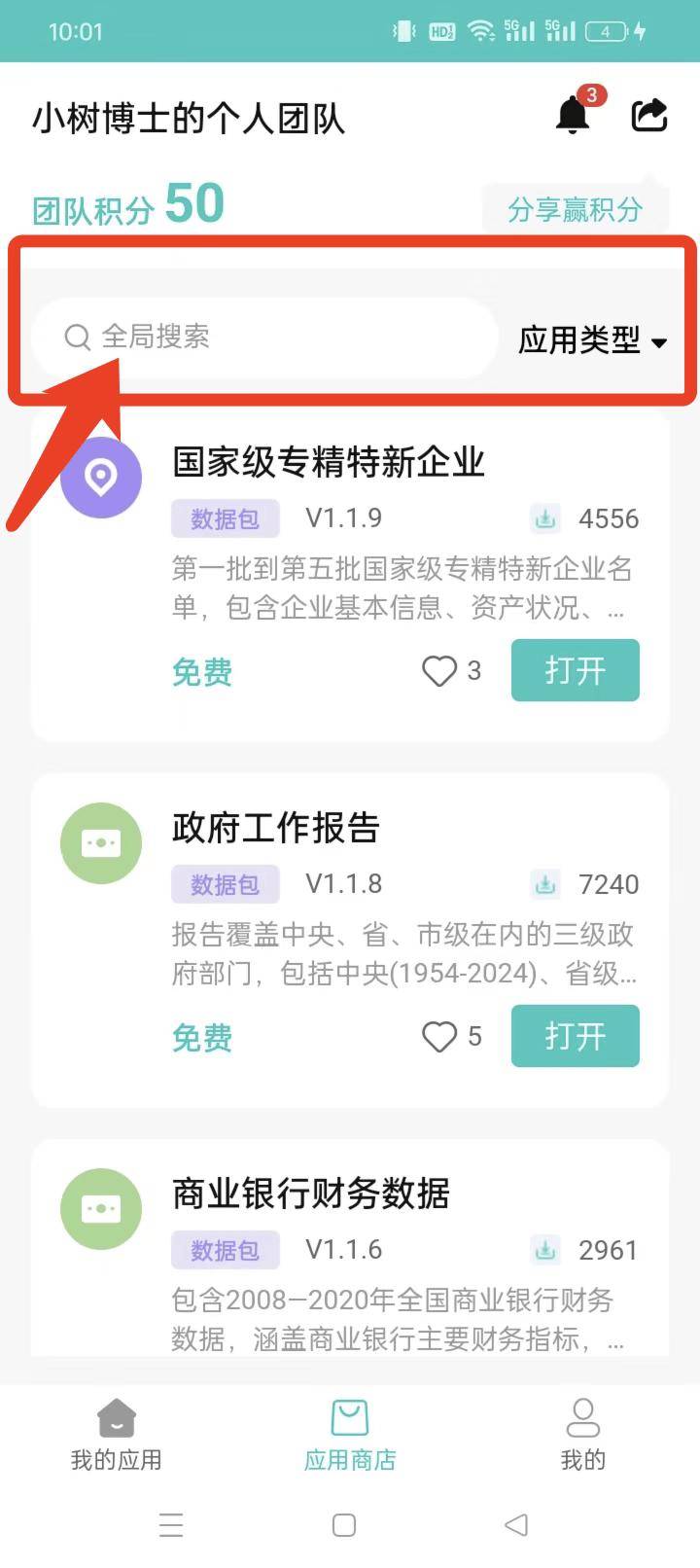Tap the 分享赢积分 button
Screen dimensions: 700x1568
click(x=576, y=209)
